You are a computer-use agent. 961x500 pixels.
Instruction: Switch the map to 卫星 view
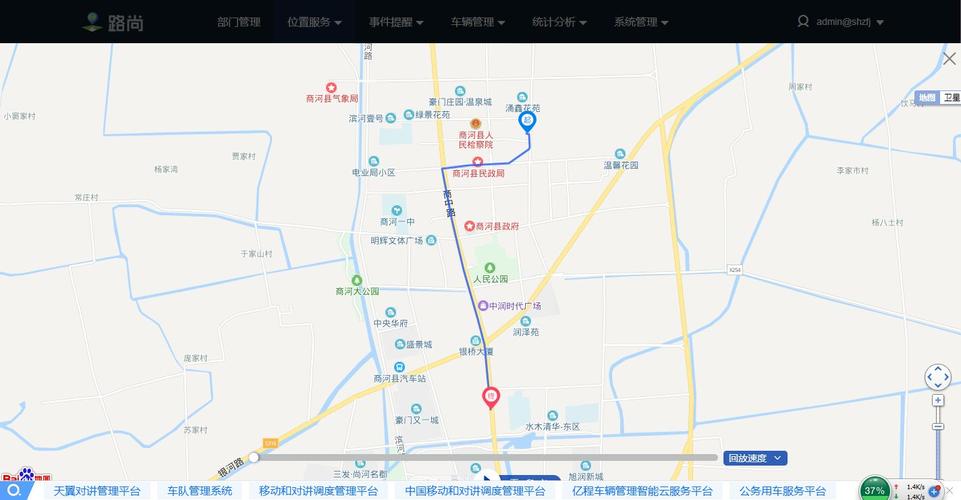tap(950, 98)
